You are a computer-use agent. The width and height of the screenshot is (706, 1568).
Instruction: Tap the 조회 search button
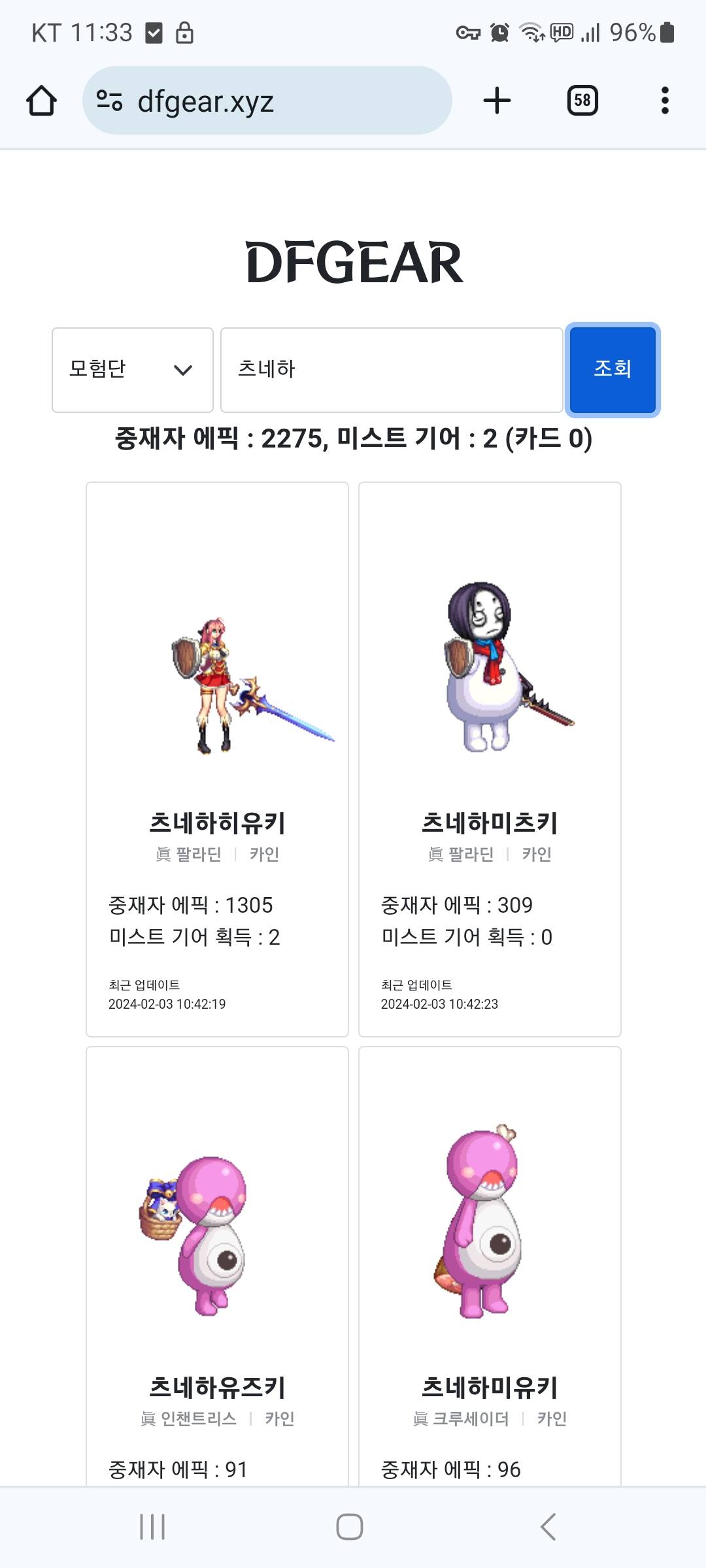click(x=613, y=370)
